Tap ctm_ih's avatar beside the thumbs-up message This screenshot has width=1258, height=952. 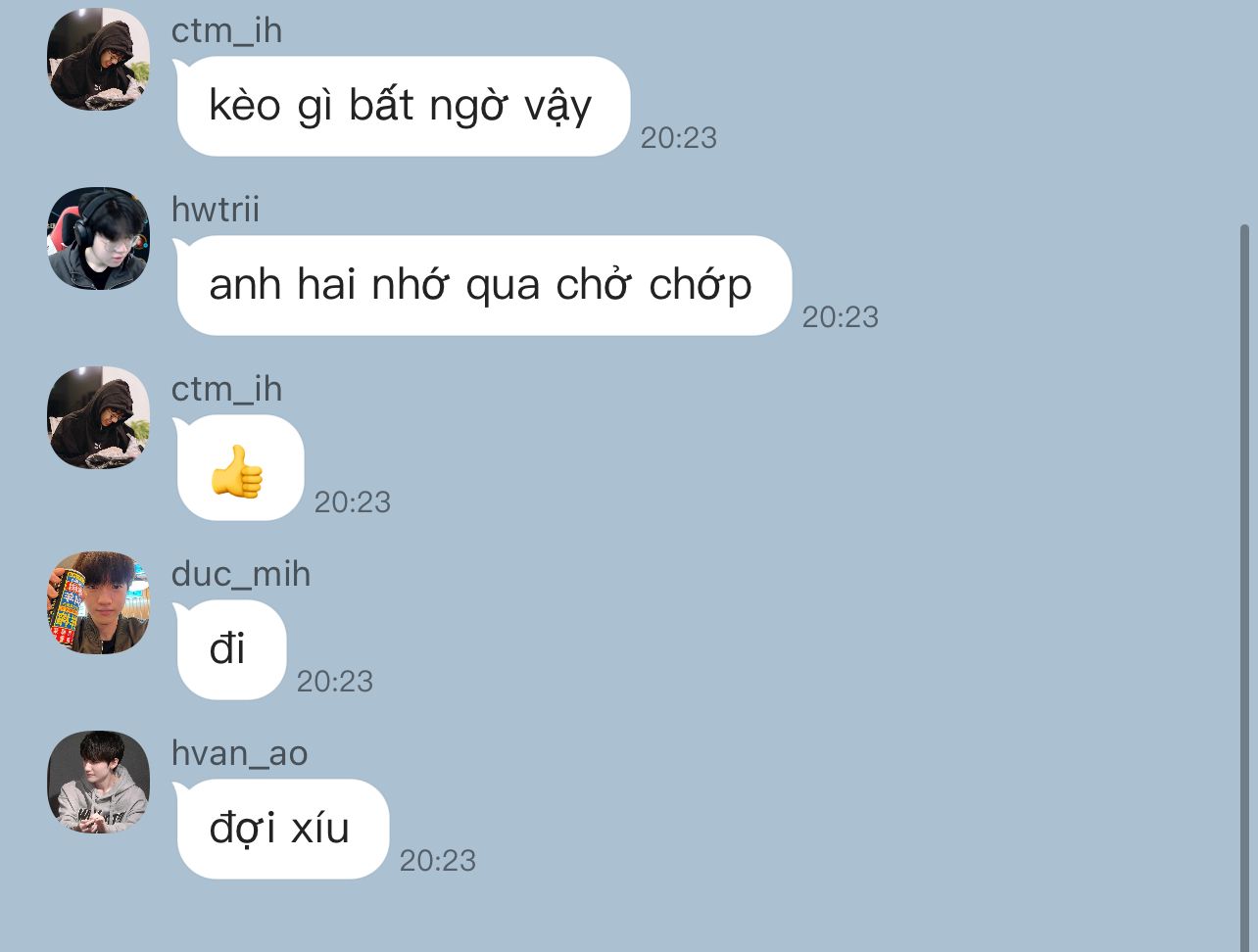pyautogui.click(x=98, y=417)
